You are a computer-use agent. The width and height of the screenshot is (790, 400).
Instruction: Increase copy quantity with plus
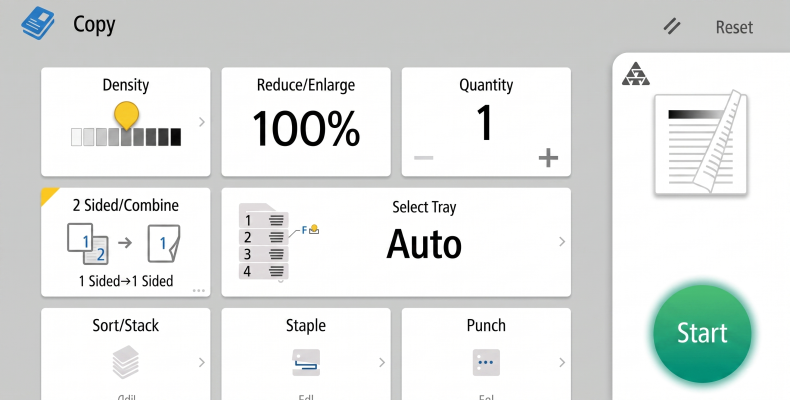pos(548,158)
